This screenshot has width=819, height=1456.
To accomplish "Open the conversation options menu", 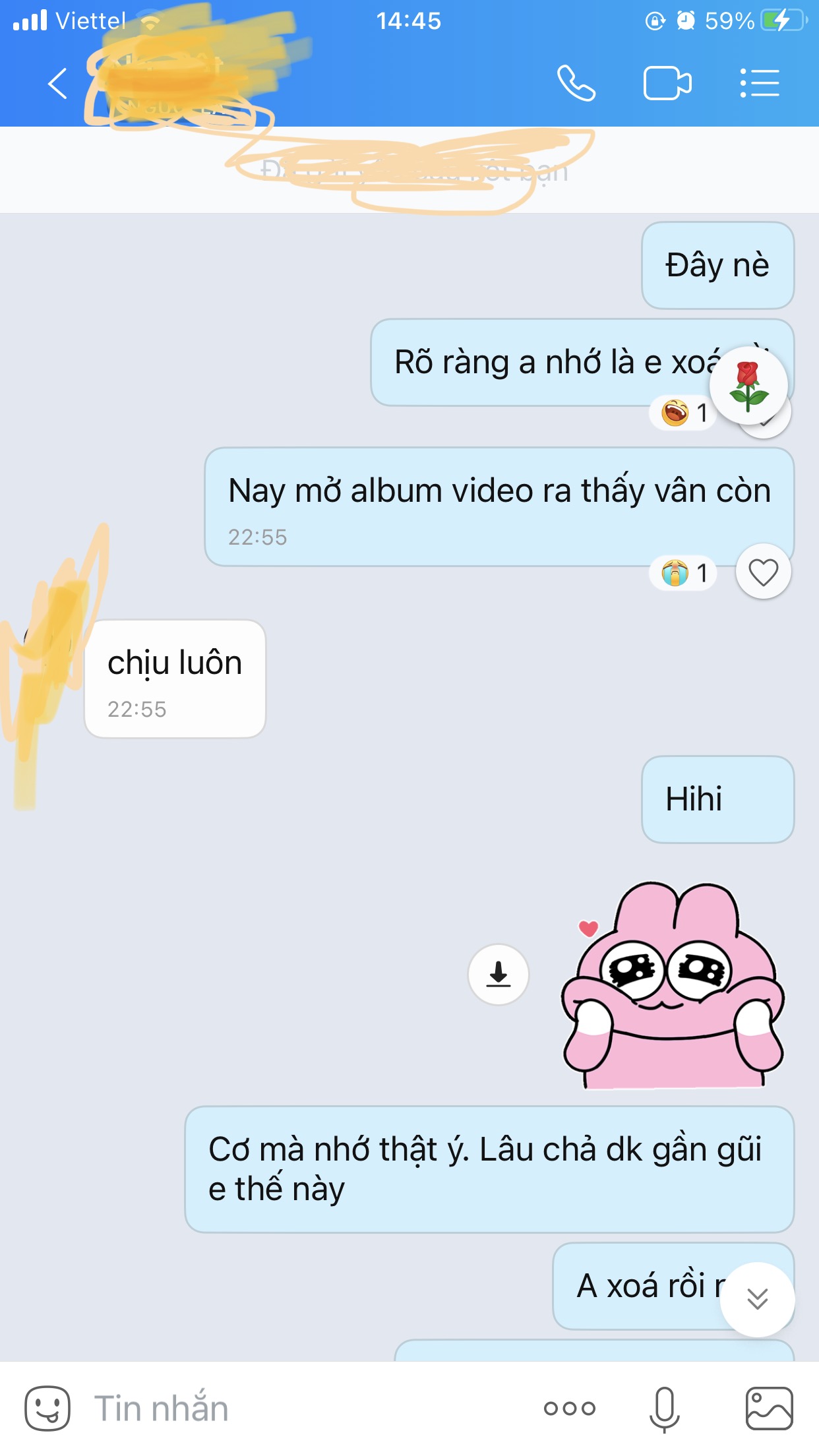I will 760,84.
